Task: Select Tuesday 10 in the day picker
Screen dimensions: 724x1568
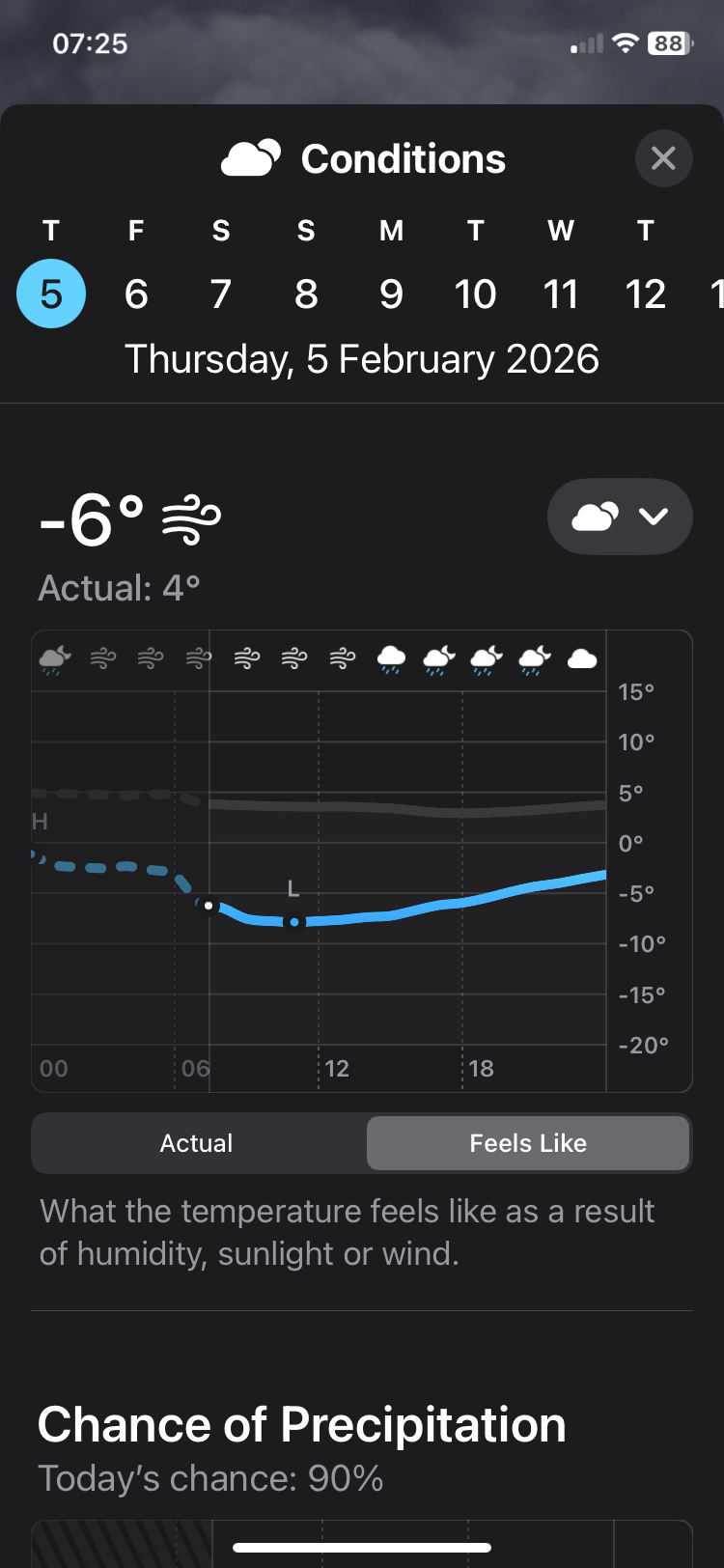Action: [476, 294]
